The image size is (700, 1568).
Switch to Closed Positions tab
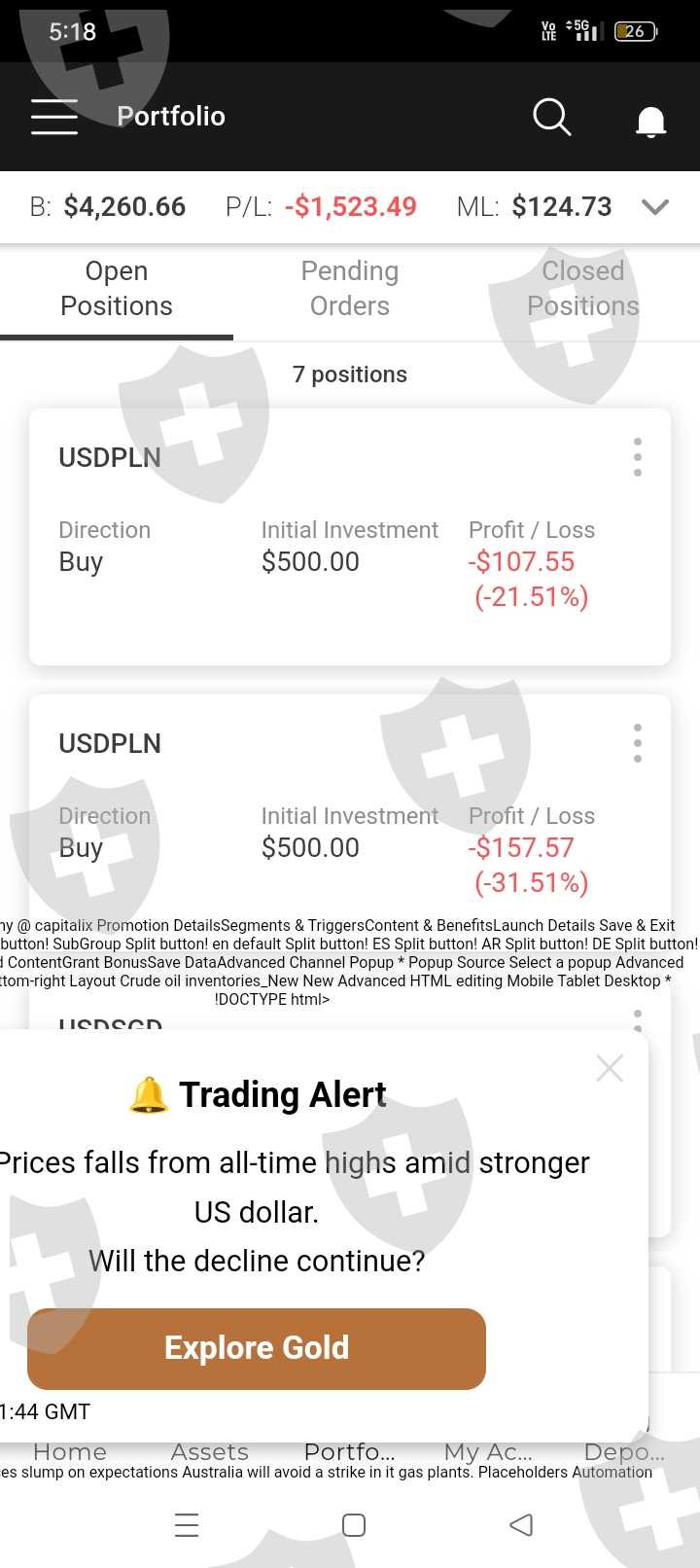[583, 289]
